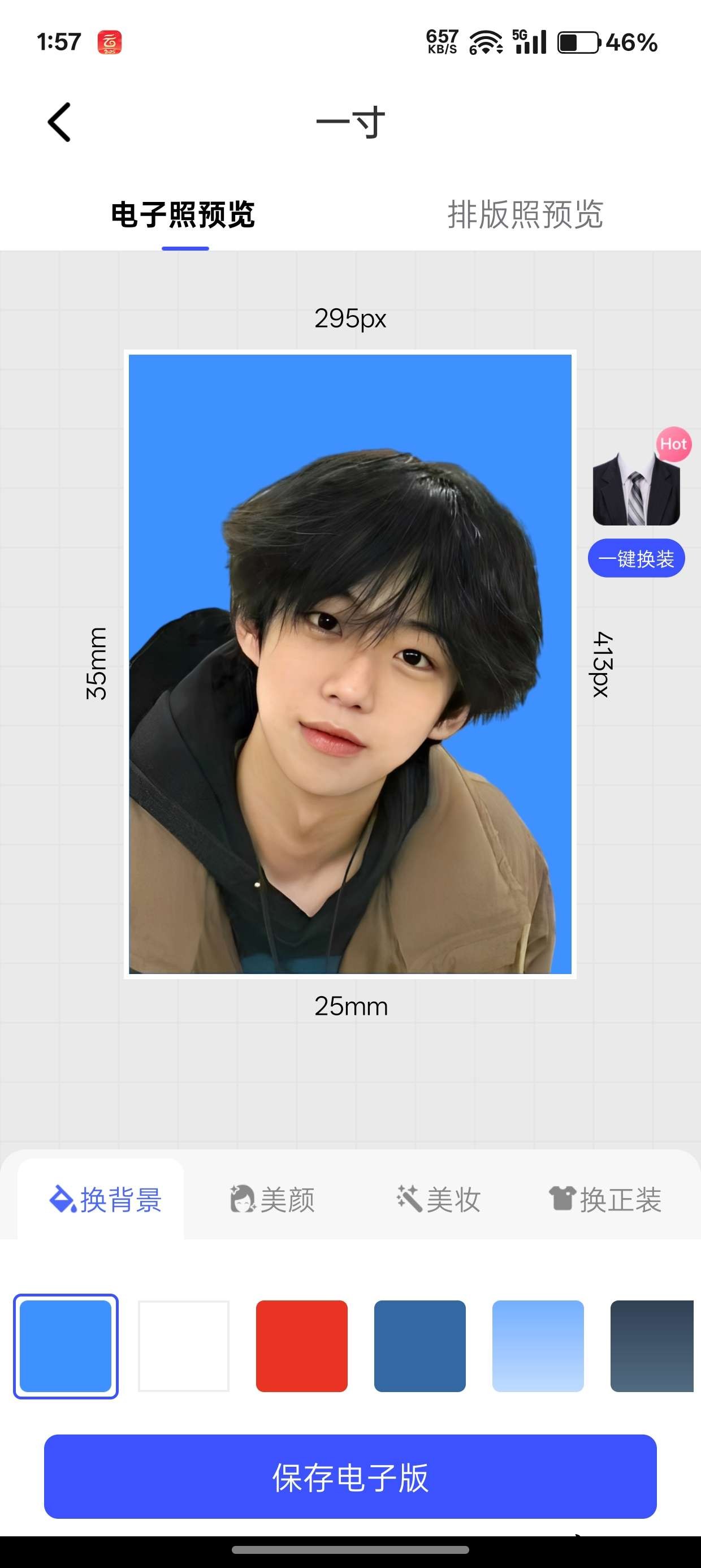Select the dark gray gradient background
The width and height of the screenshot is (701, 1568).
click(652, 1346)
